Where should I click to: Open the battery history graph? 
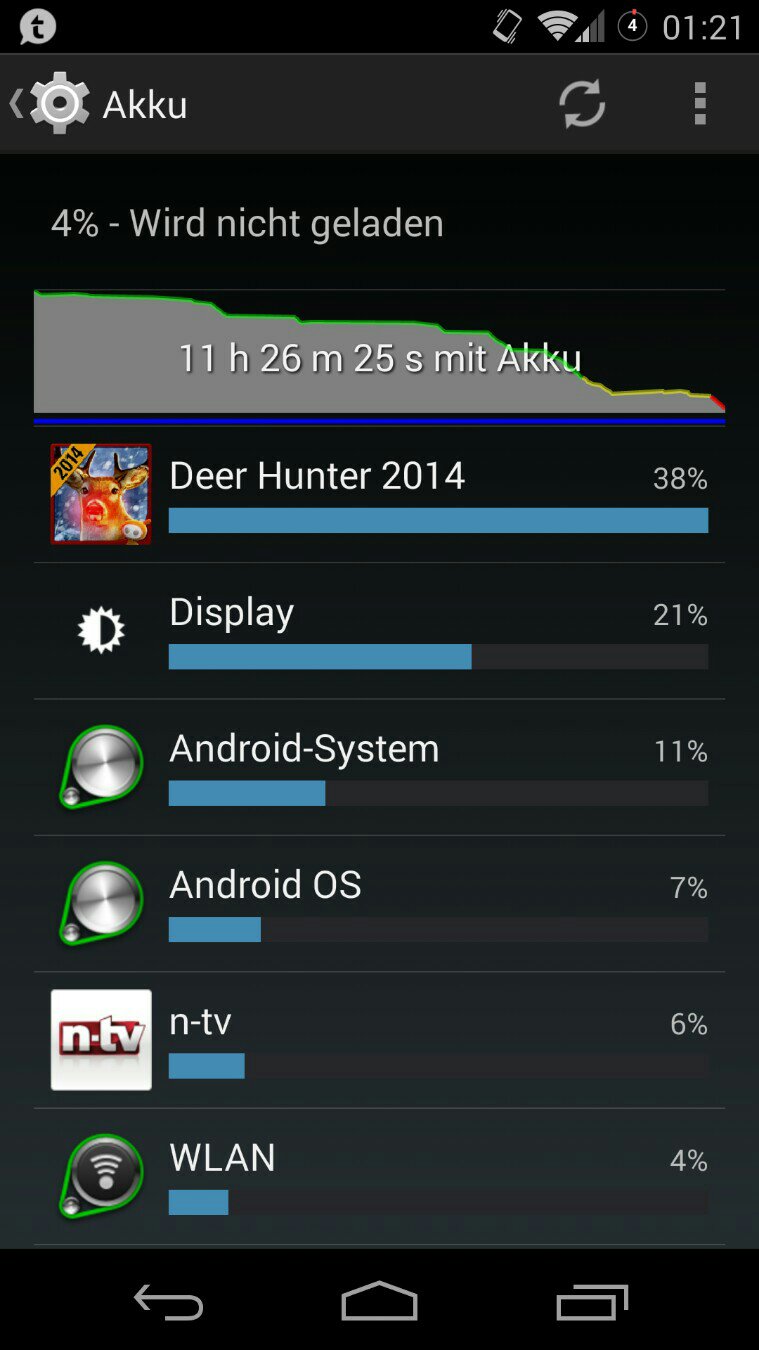point(379,352)
